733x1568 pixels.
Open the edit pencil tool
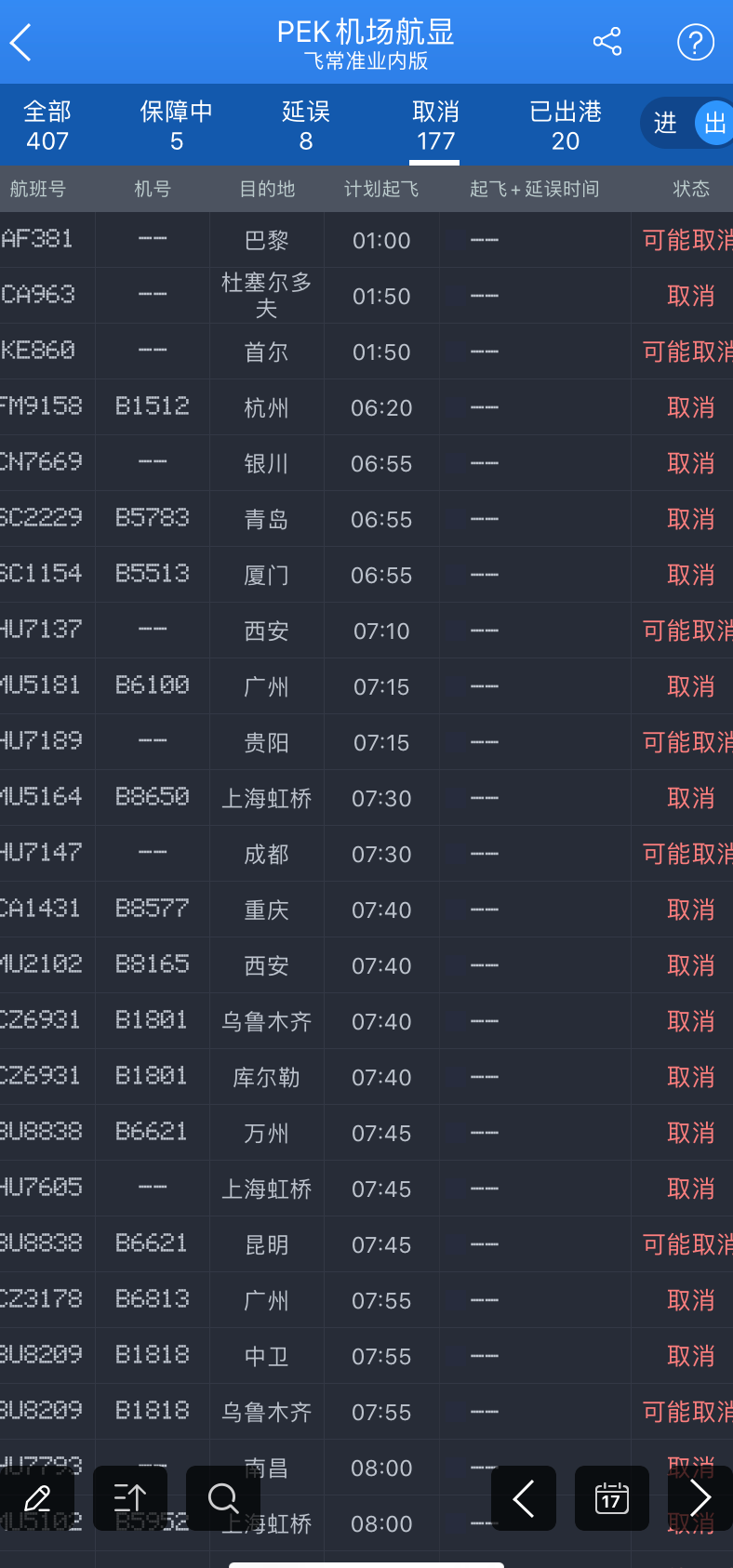pyautogui.click(x=37, y=1498)
